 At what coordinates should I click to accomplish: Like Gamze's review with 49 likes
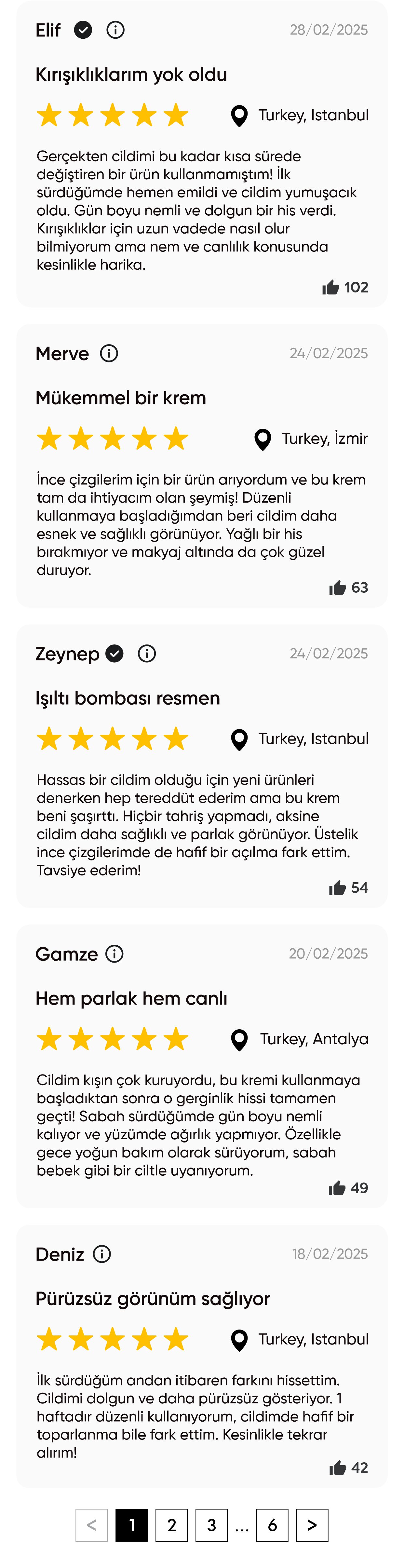[337, 1188]
